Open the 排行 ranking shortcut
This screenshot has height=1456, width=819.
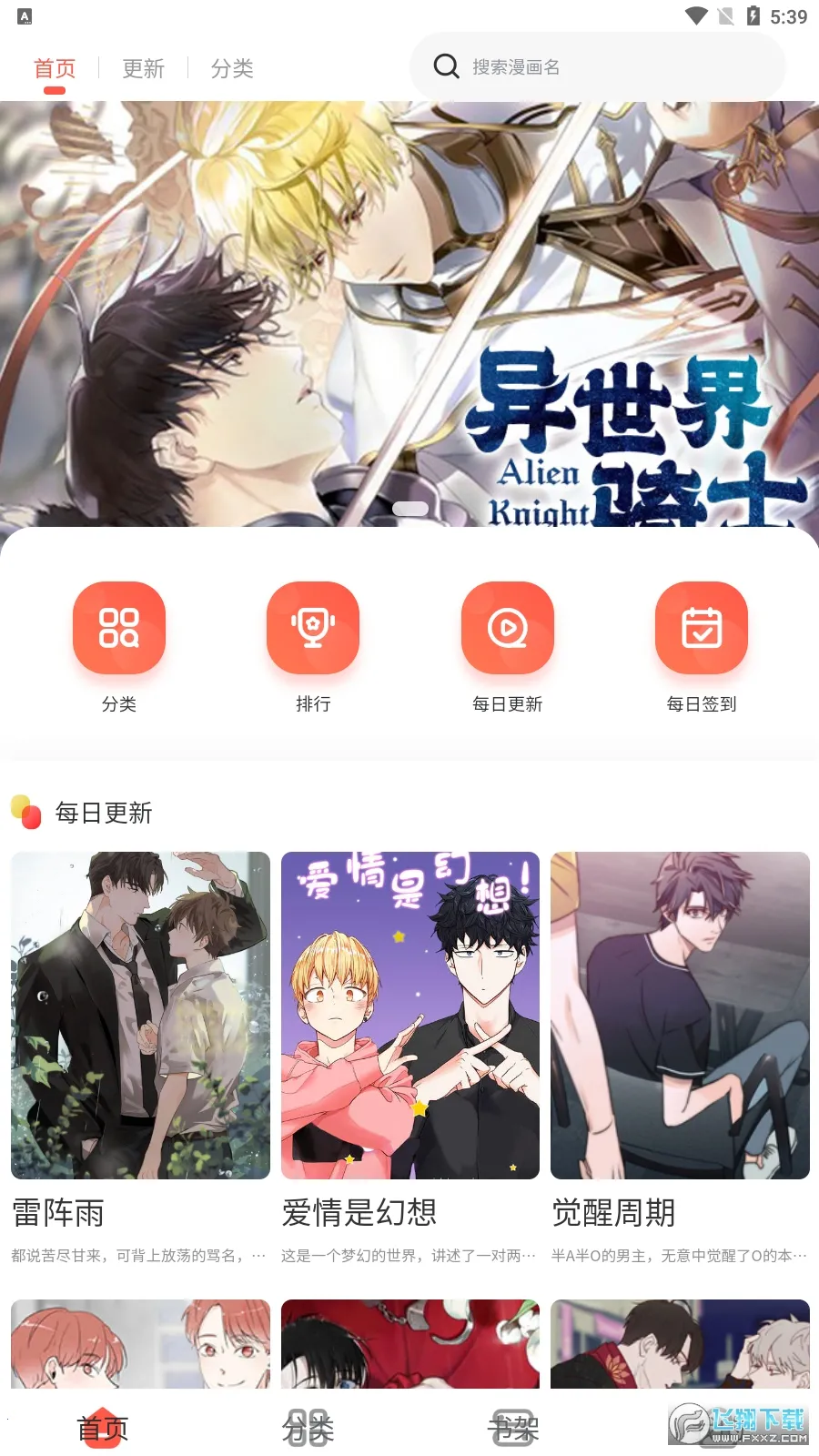click(313, 628)
